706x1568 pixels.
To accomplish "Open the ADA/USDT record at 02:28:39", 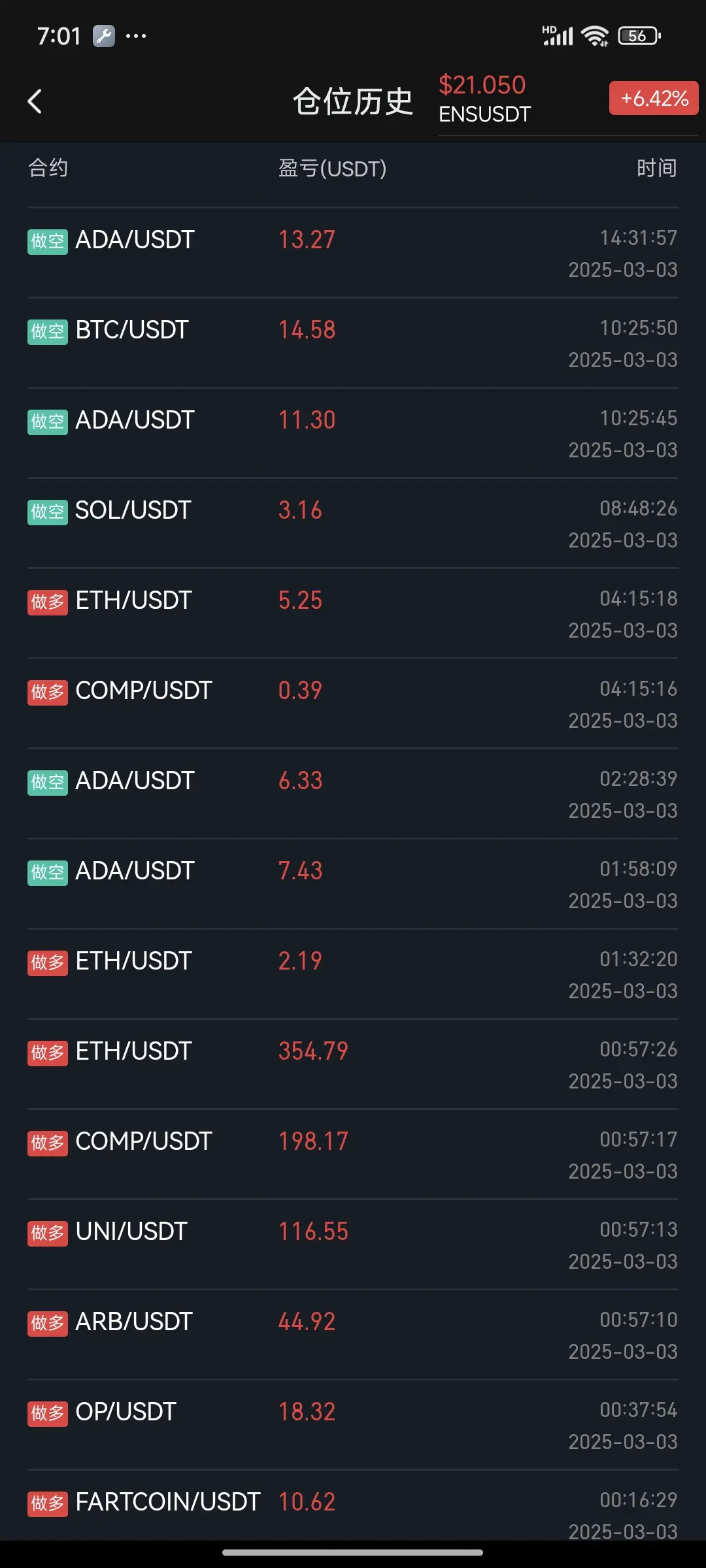I will (353, 794).
